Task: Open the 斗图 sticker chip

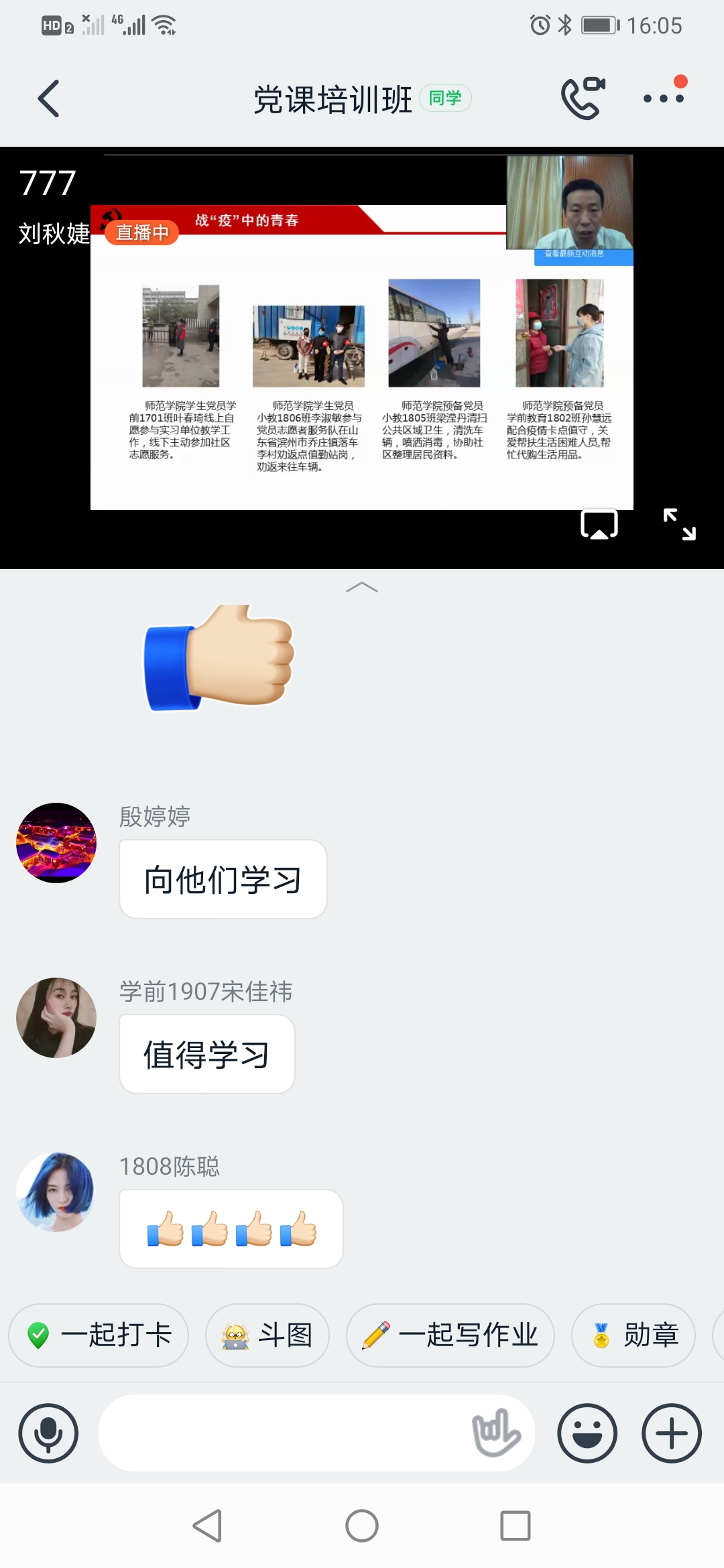Action: pyautogui.click(x=267, y=1335)
